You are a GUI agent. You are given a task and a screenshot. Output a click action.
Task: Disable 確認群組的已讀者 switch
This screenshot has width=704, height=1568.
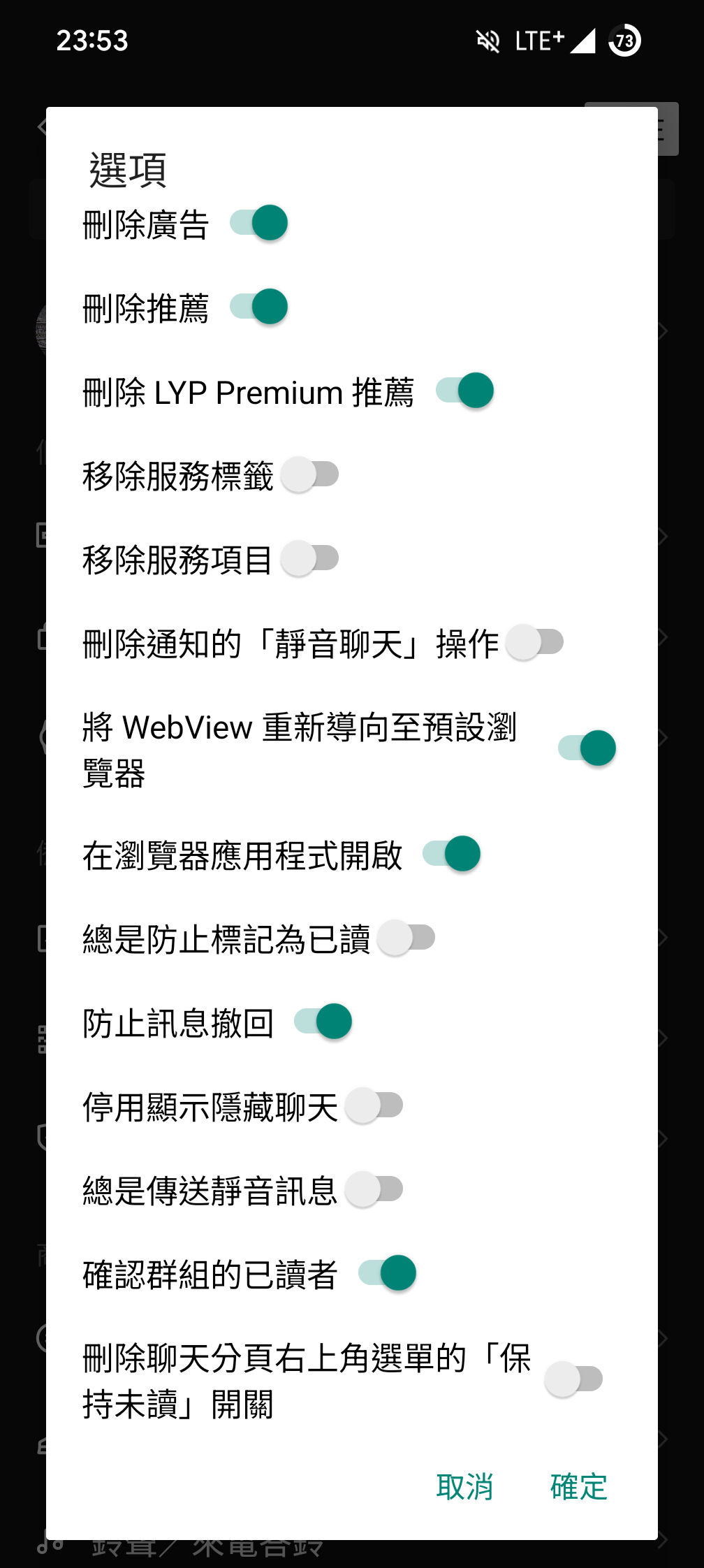point(388,1273)
